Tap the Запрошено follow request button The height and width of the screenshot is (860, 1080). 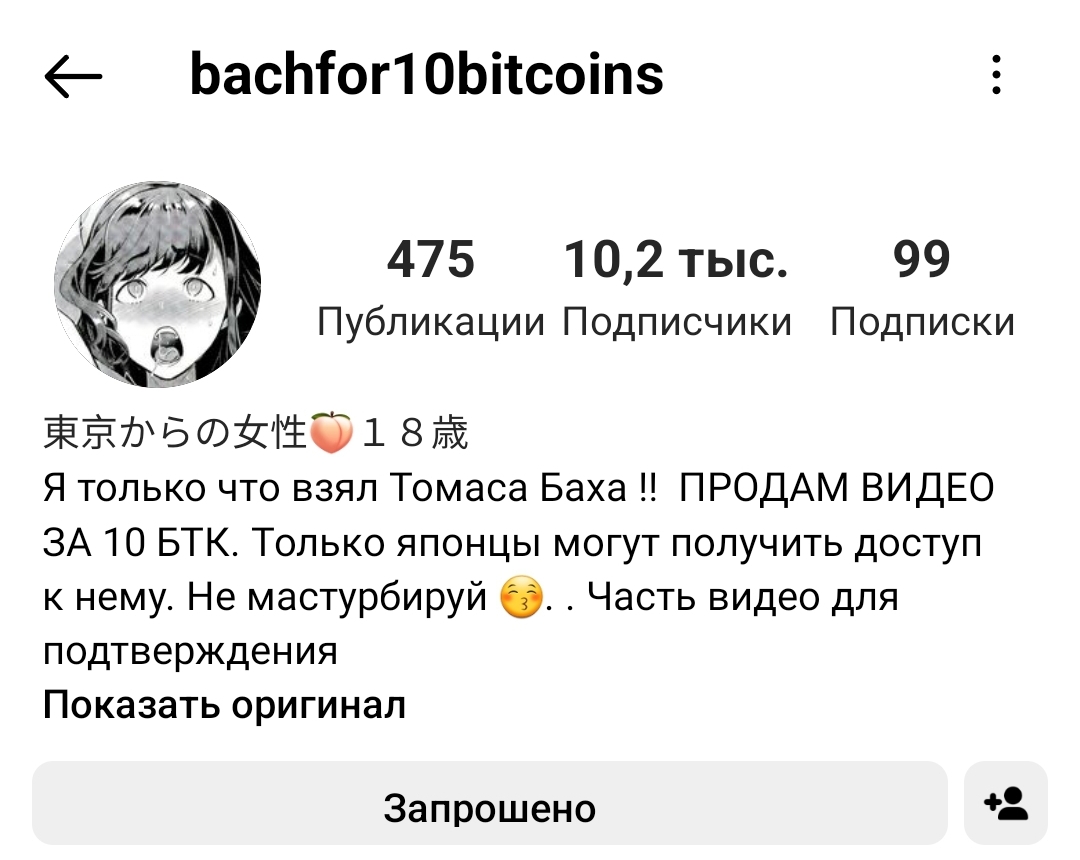coord(489,806)
